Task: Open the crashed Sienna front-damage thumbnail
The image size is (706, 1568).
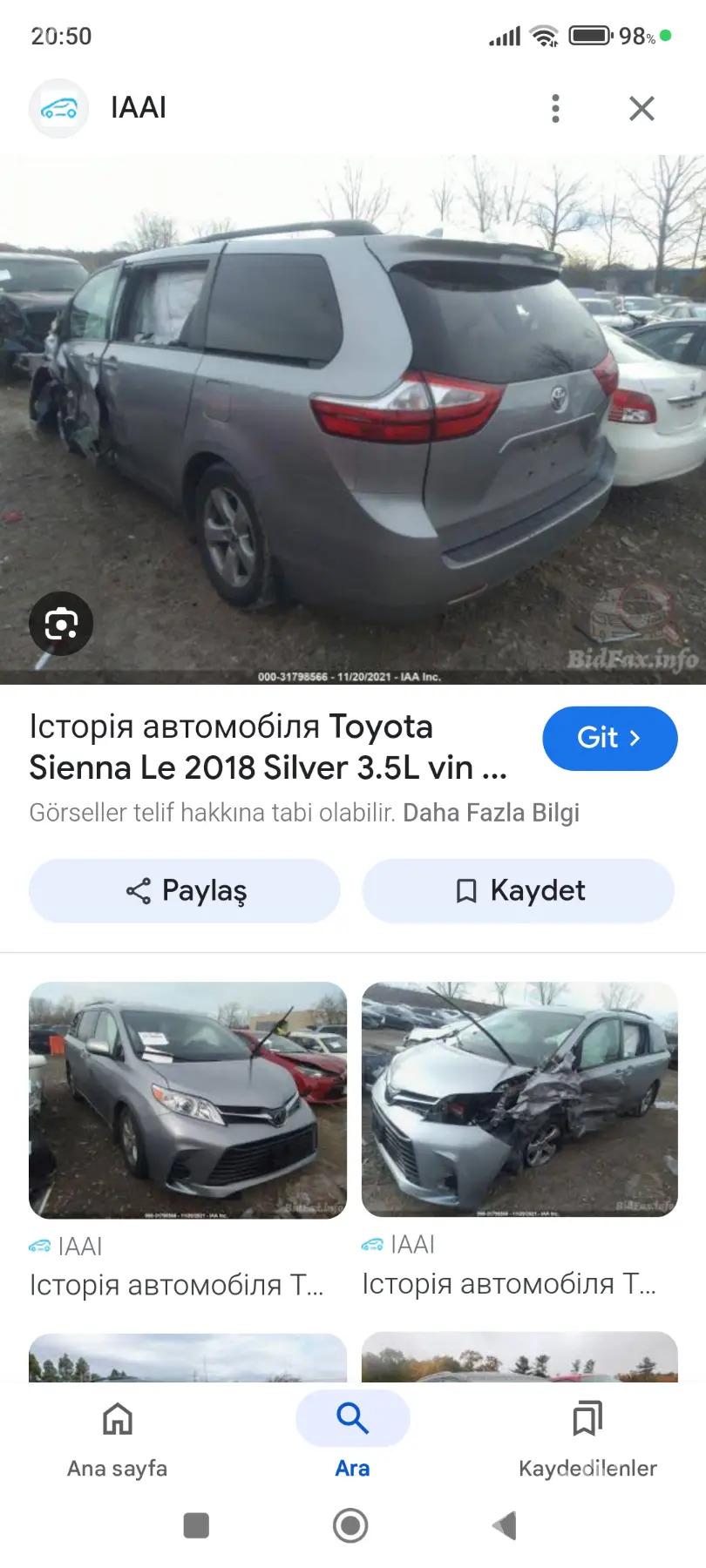Action: point(519,1101)
